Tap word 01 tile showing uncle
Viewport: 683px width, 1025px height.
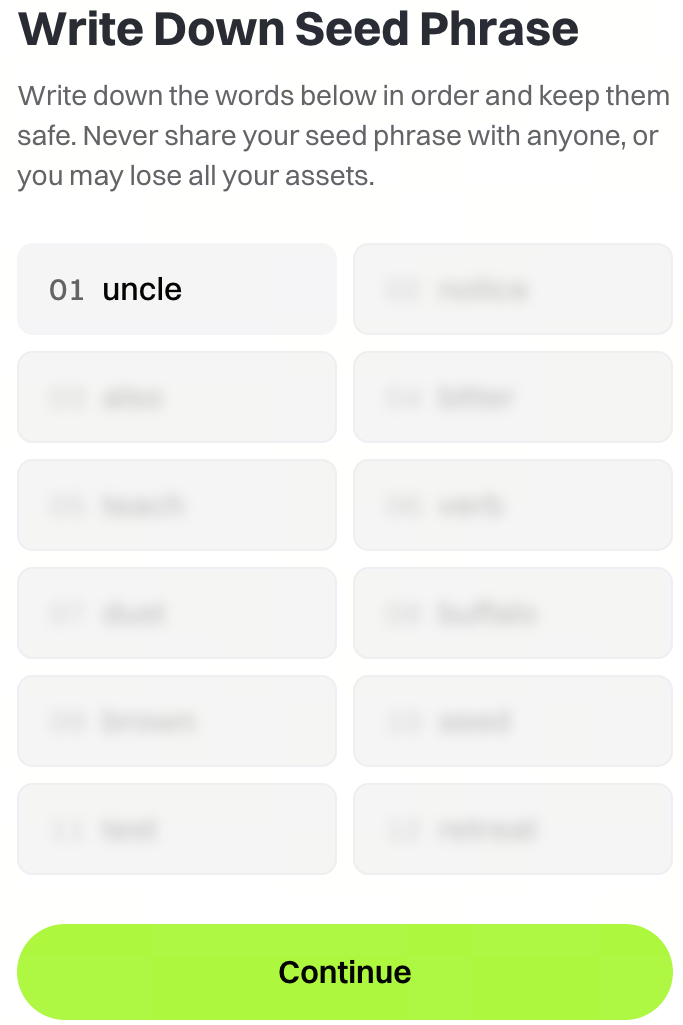click(x=177, y=289)
